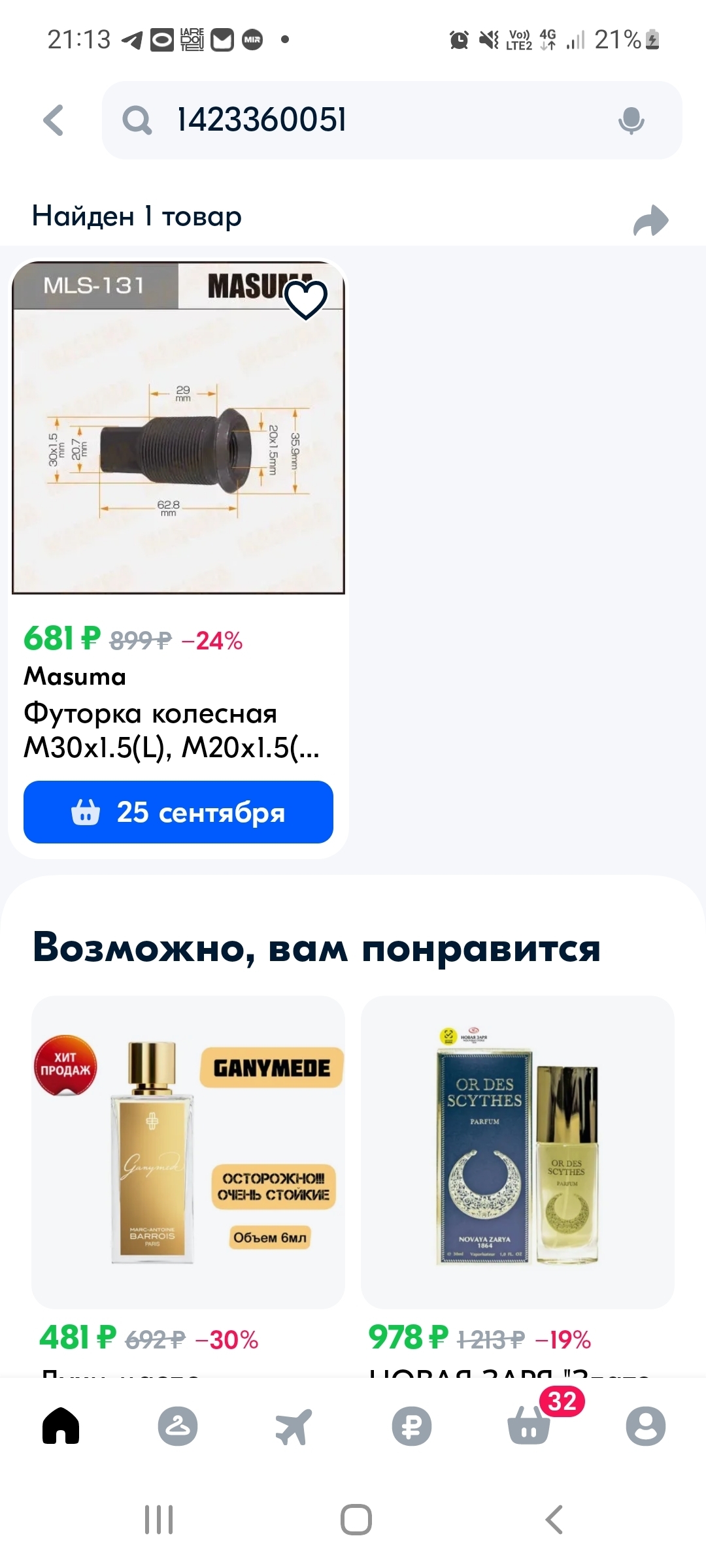Switch to the home tab
This screenshot has width=706, height=1568.
[61, 1426]
